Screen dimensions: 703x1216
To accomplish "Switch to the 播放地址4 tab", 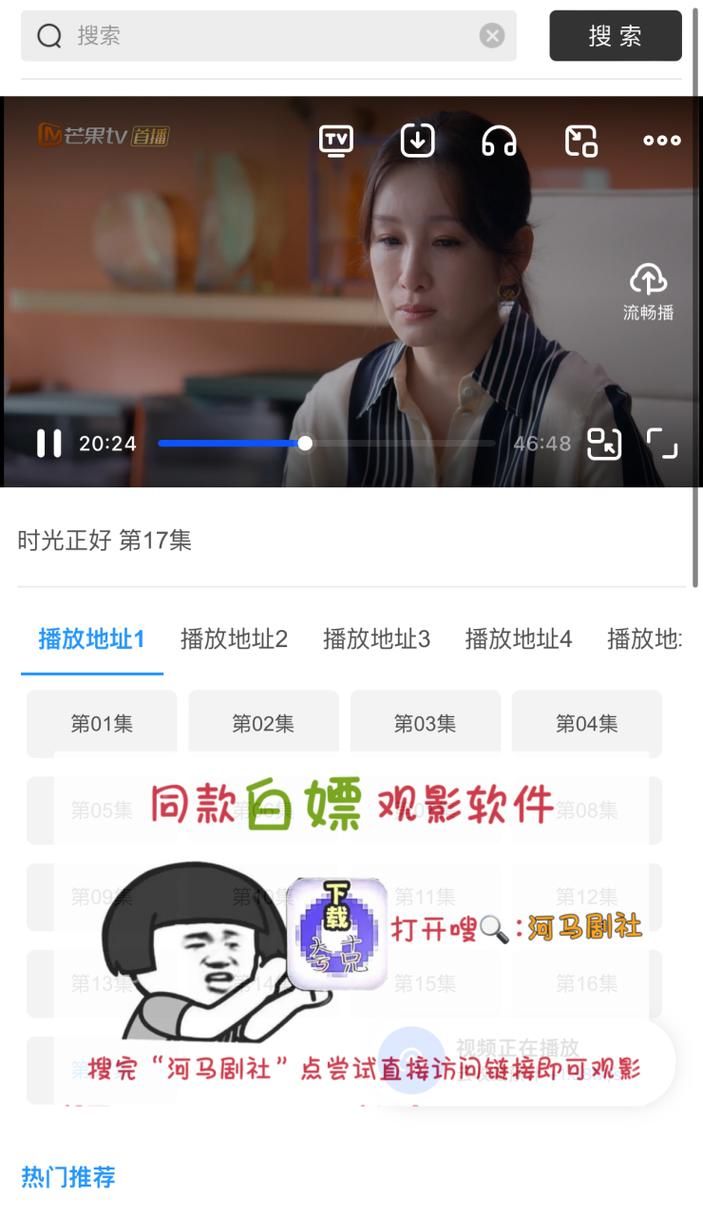I will coord(518,639).
